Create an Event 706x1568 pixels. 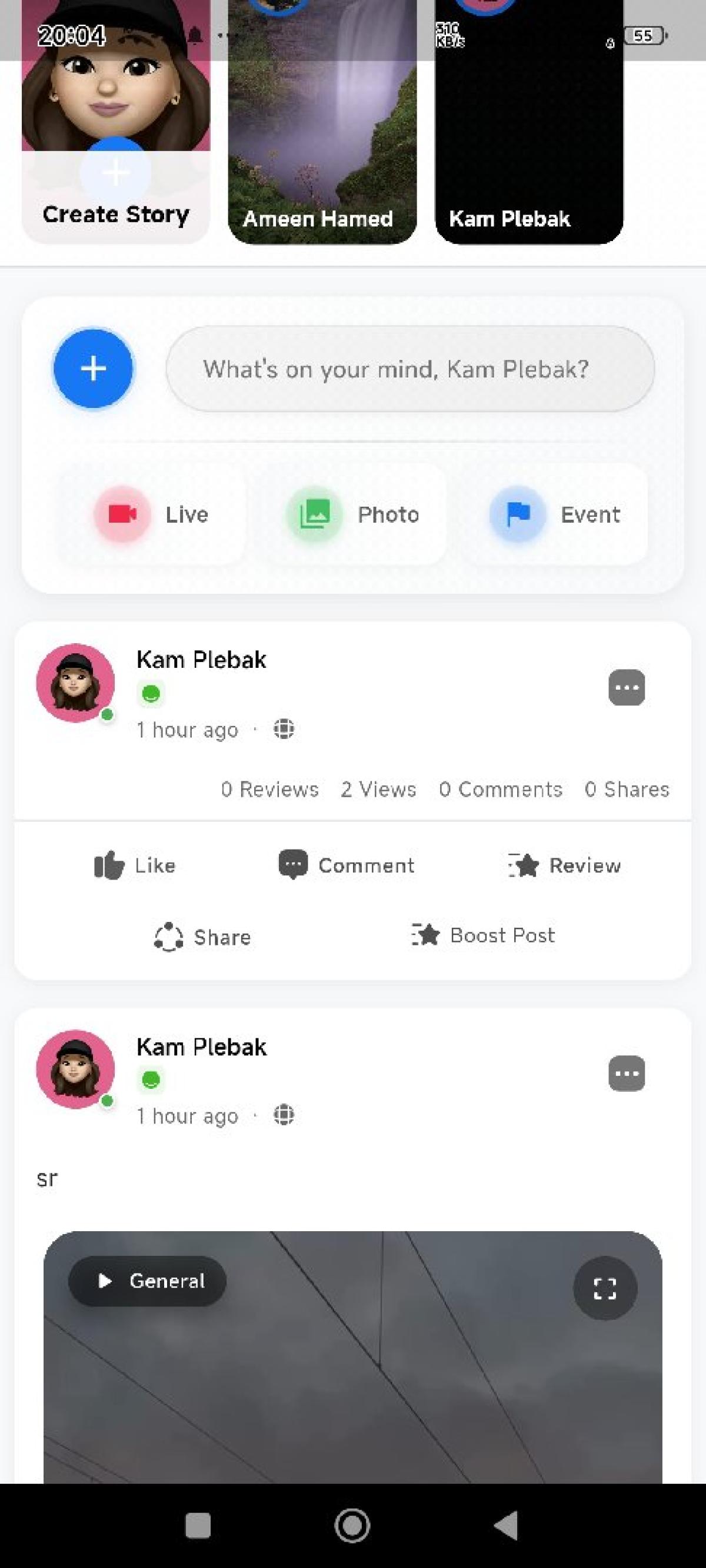click(x=555, y=514)
